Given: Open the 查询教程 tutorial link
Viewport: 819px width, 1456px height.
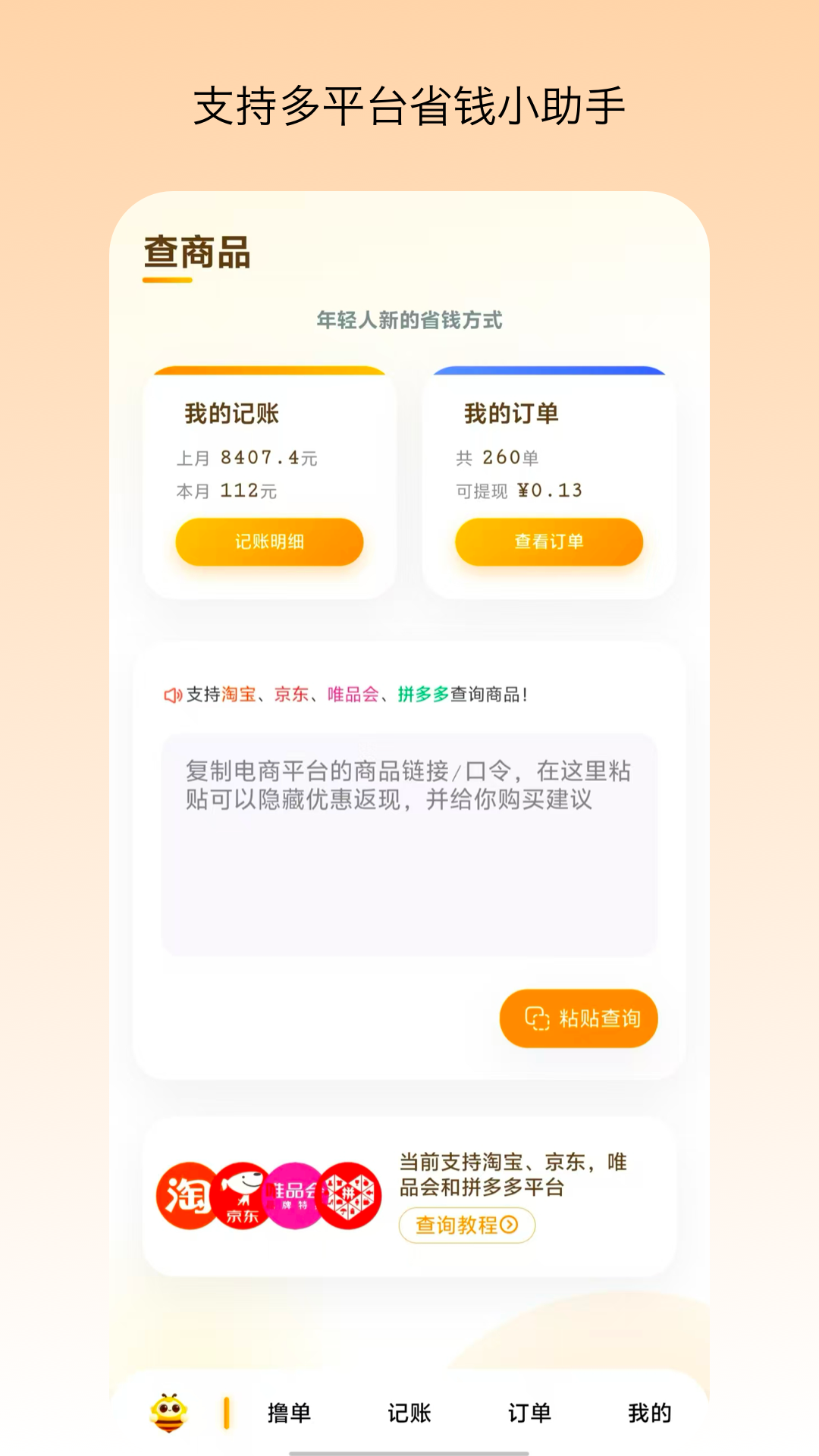Looking at the screenshot, I should point(466,1224).
